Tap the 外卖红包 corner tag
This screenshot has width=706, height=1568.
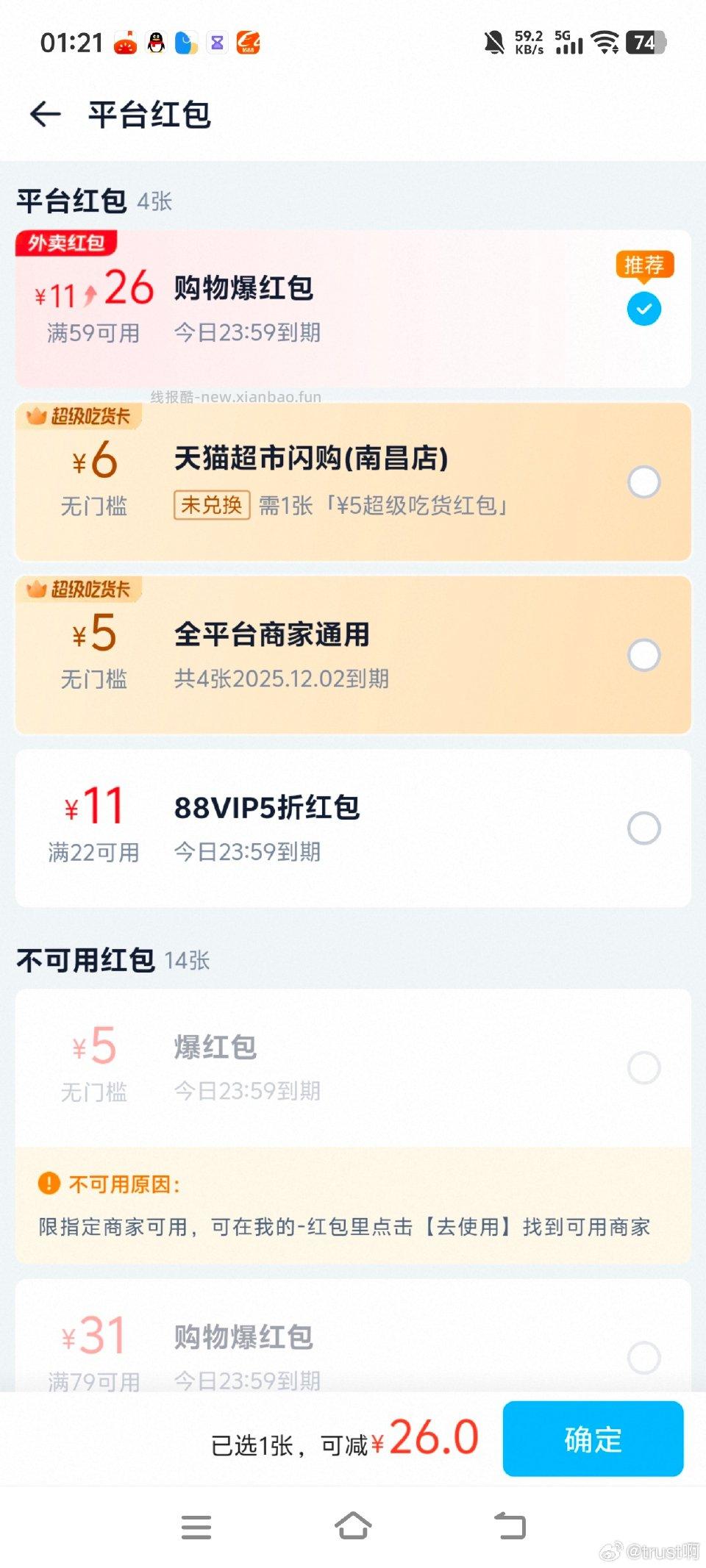point(65,243)
